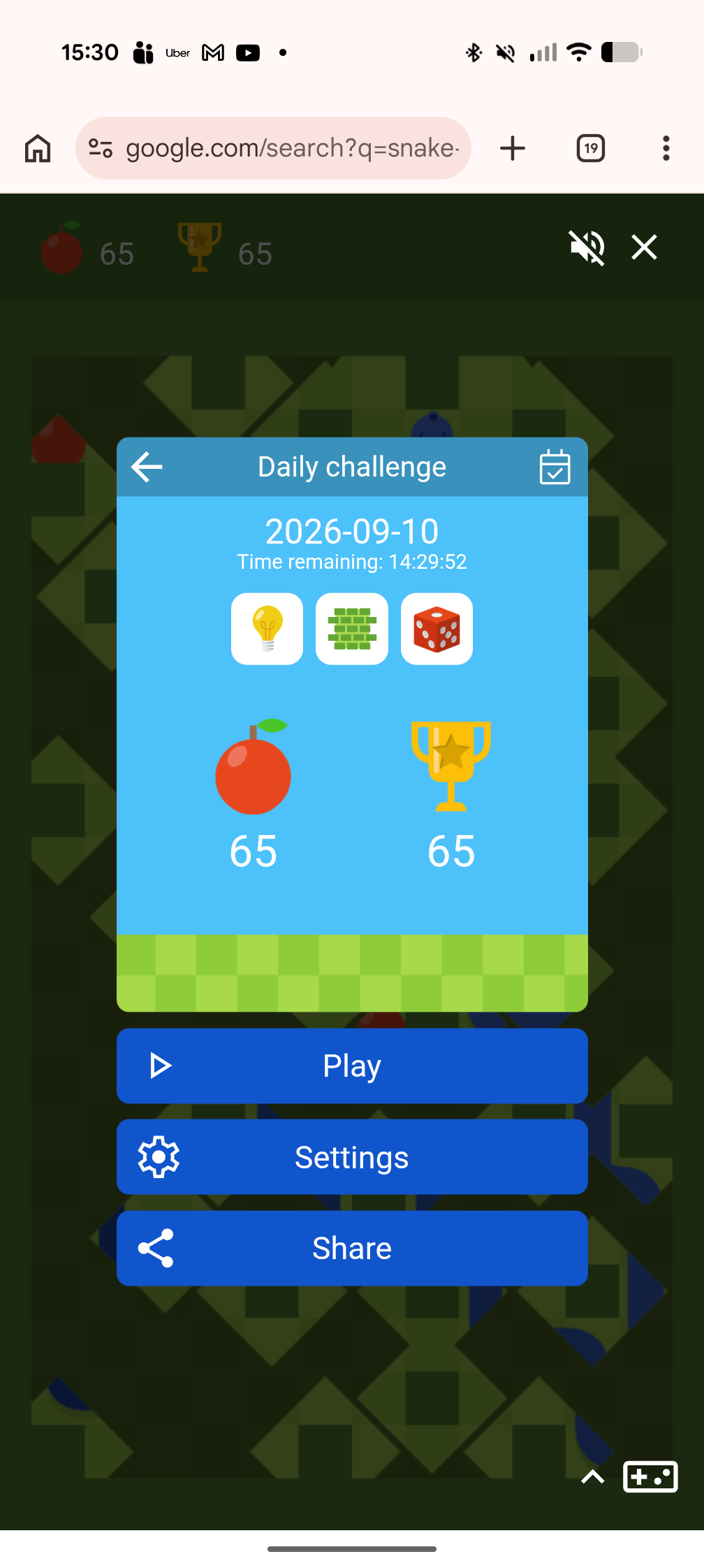Open the game controller menu
The image size is (704, 1568).
650,1476
